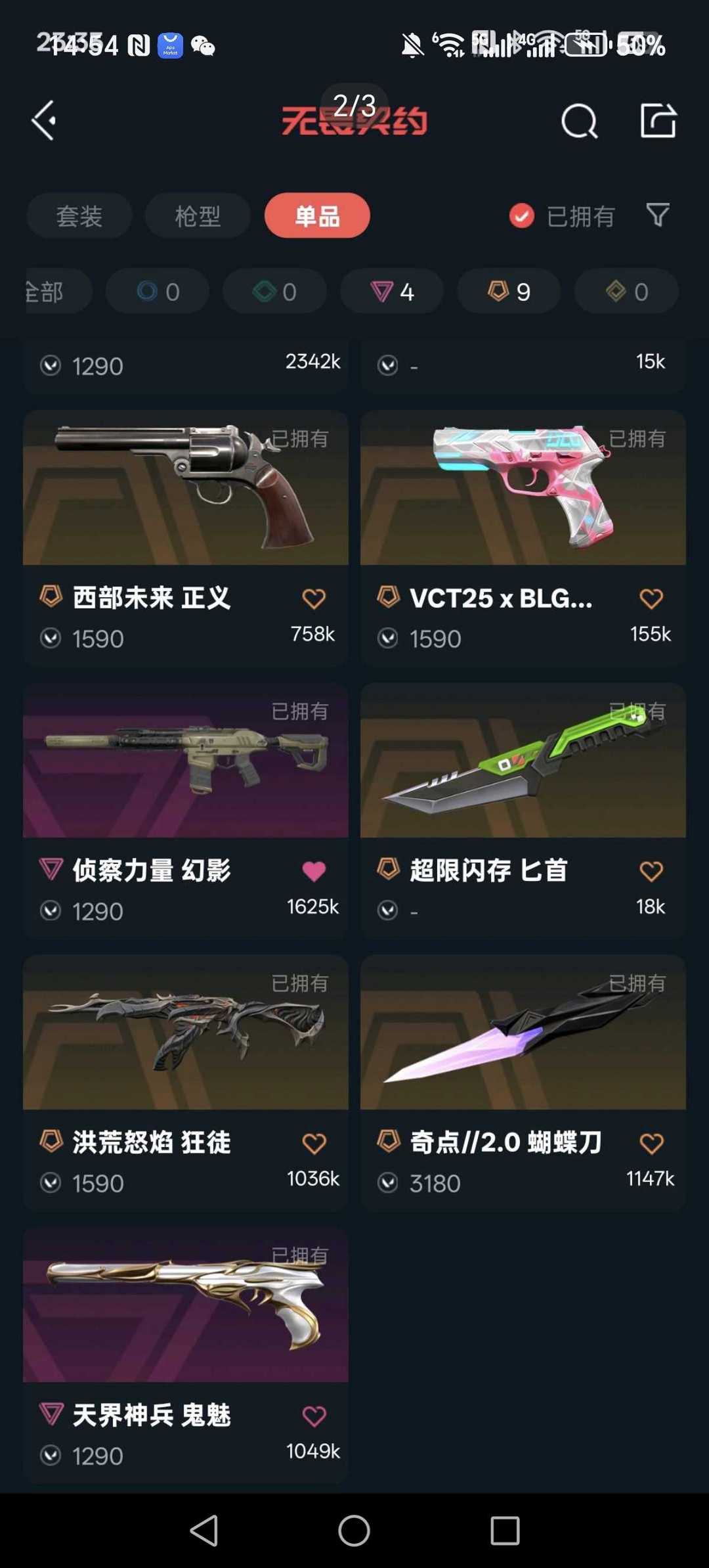Open the funnel filter icon
This screenshot has width=709, height=1568.
point(658,215)
